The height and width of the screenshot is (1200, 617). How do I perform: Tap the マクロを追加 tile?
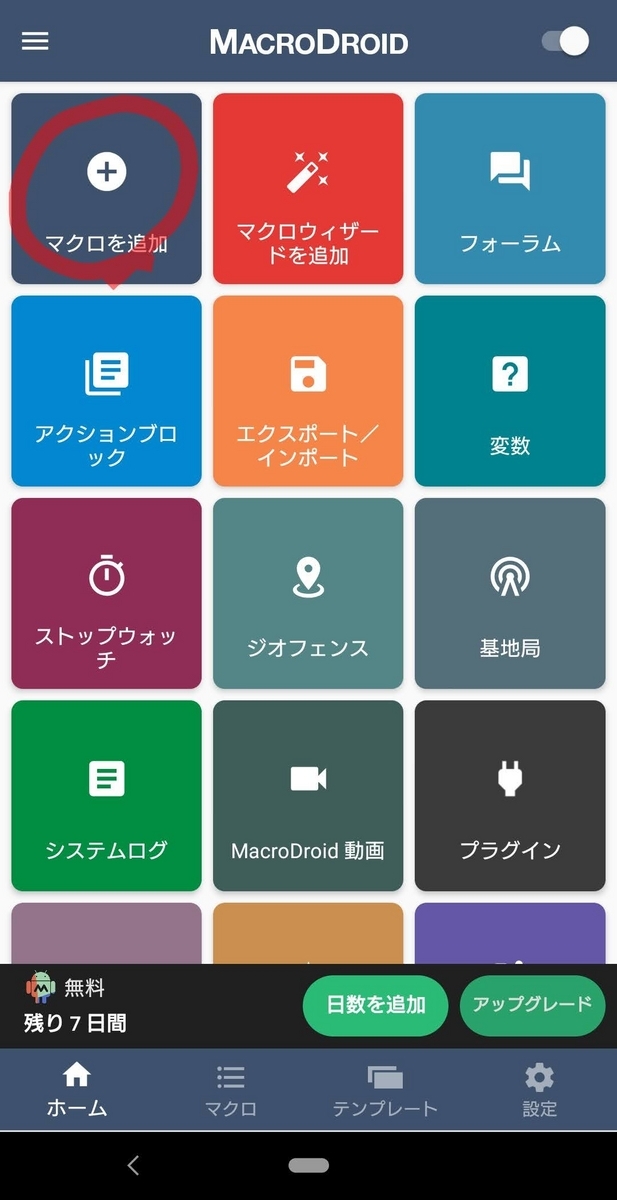[106, 189]
